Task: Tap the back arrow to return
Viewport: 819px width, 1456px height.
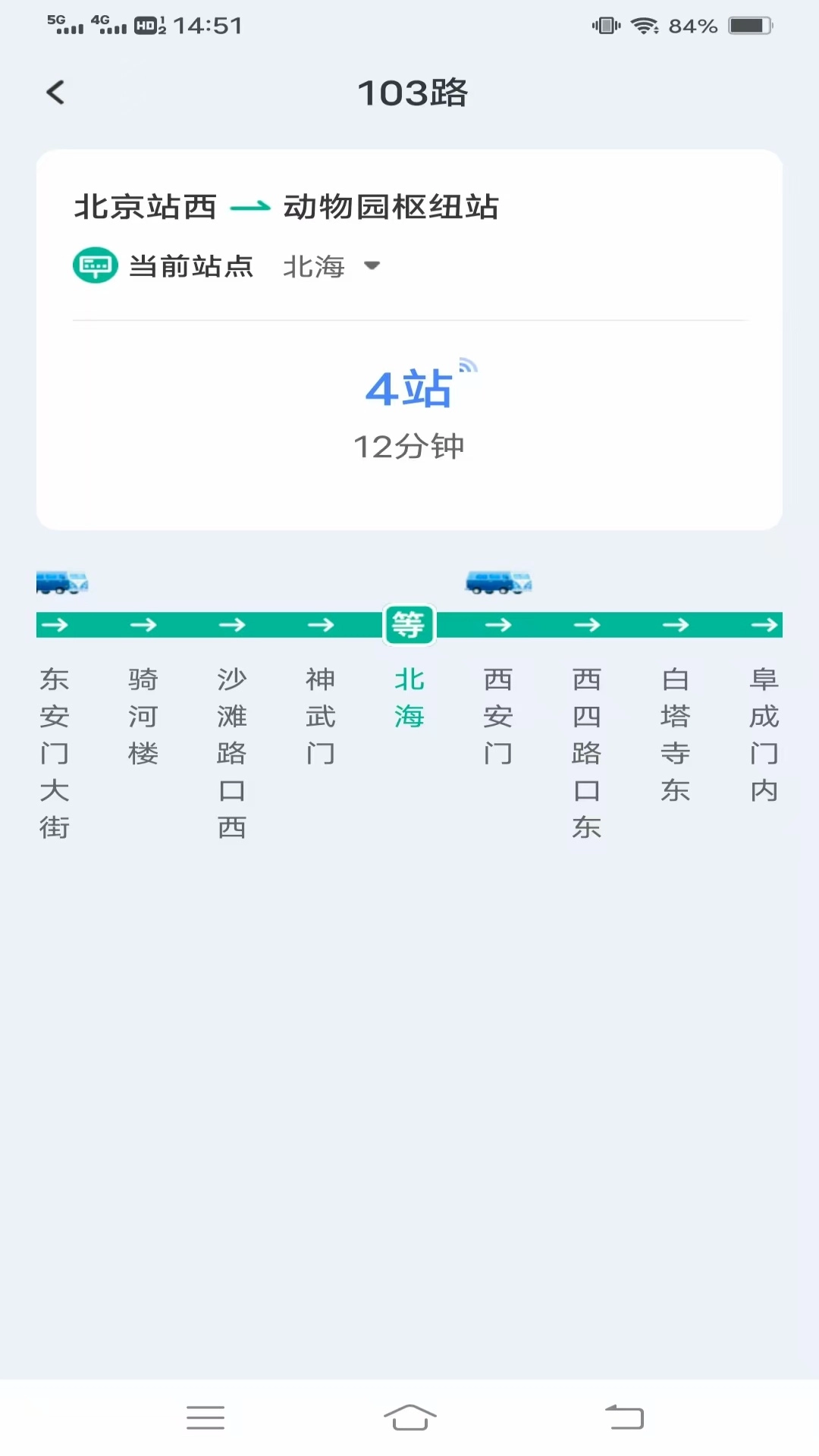Action: (x=54, y=92)
